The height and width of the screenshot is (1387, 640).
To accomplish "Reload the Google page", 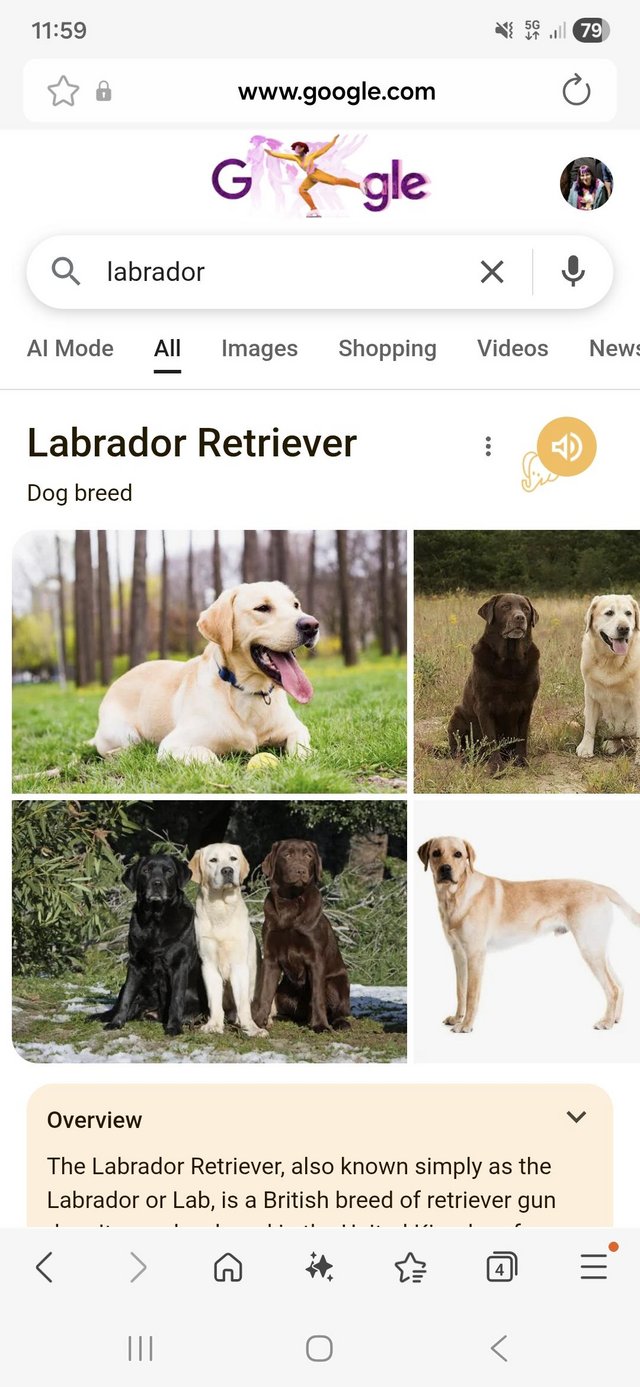I will tap(576, 92).
